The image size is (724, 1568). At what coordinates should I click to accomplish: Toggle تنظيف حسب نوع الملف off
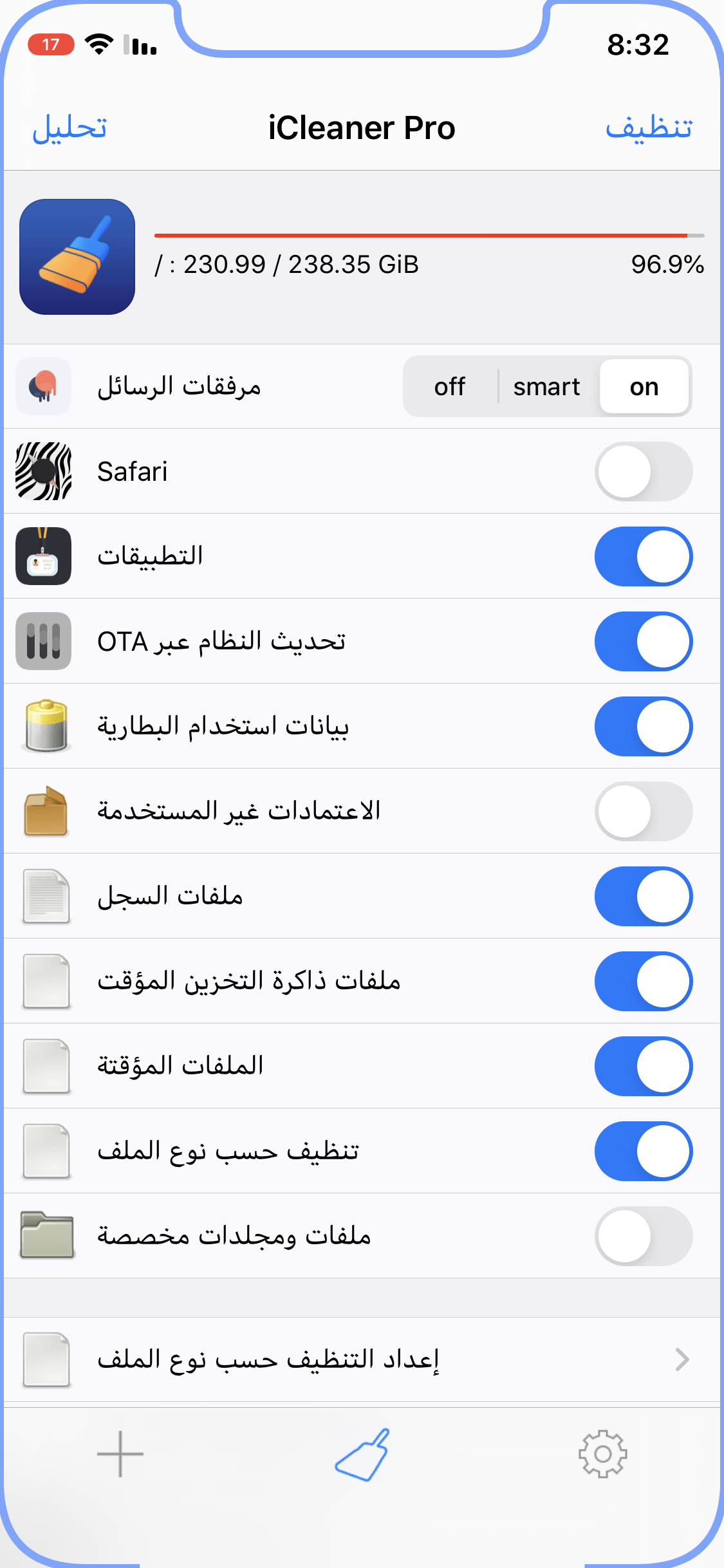click(644, 1152)
